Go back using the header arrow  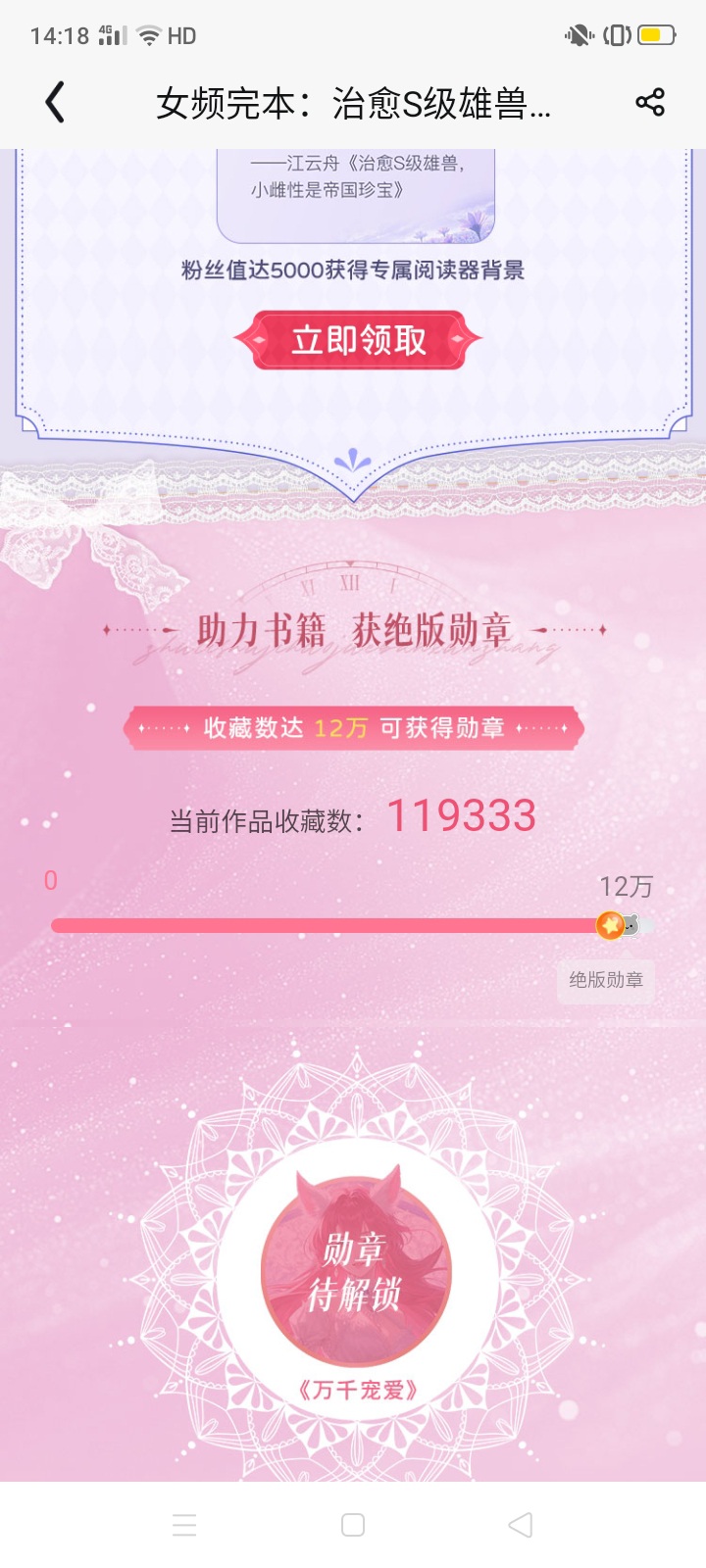(56, 102)
